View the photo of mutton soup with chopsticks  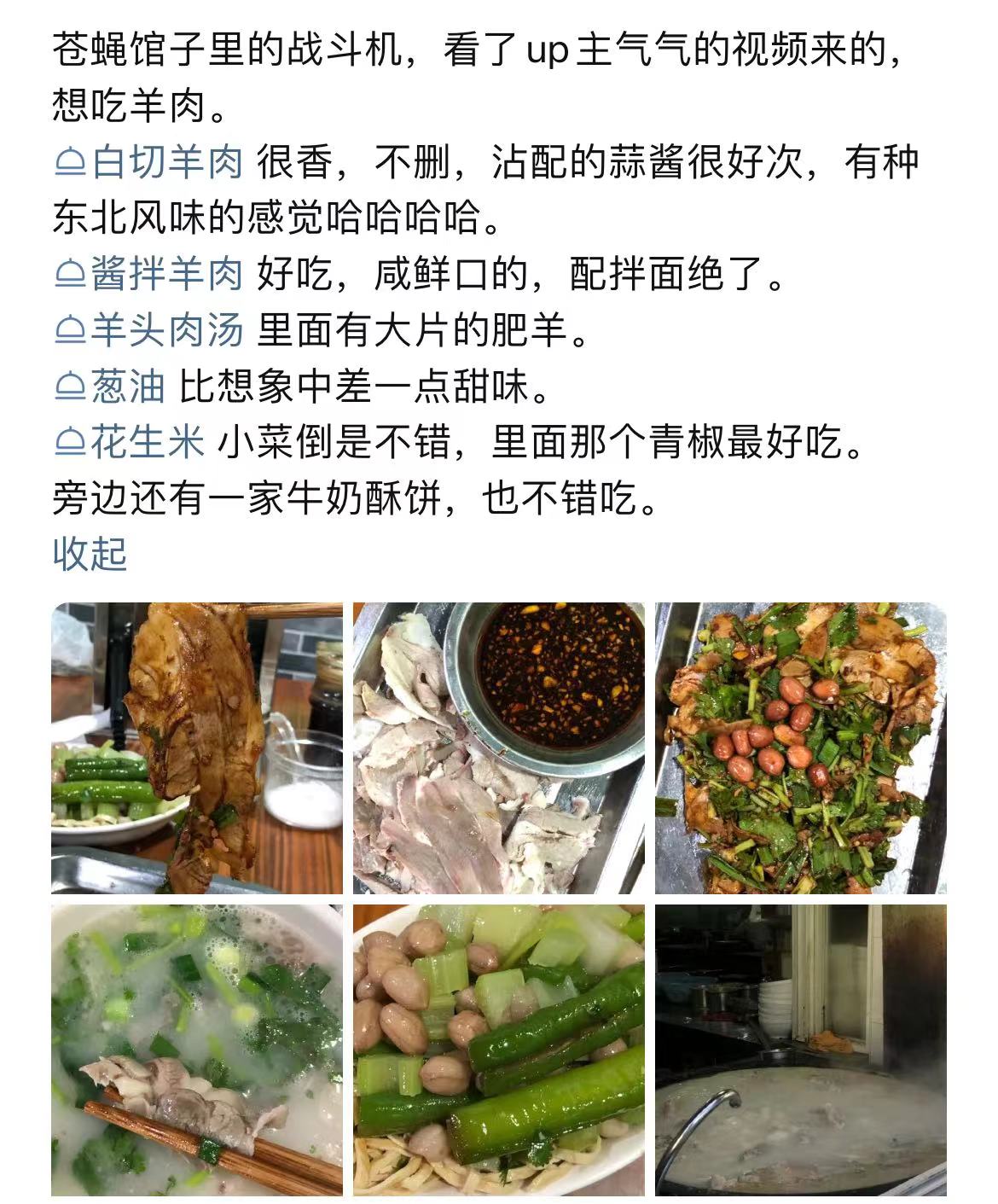pyautogui.click(x=197, y=1050)
